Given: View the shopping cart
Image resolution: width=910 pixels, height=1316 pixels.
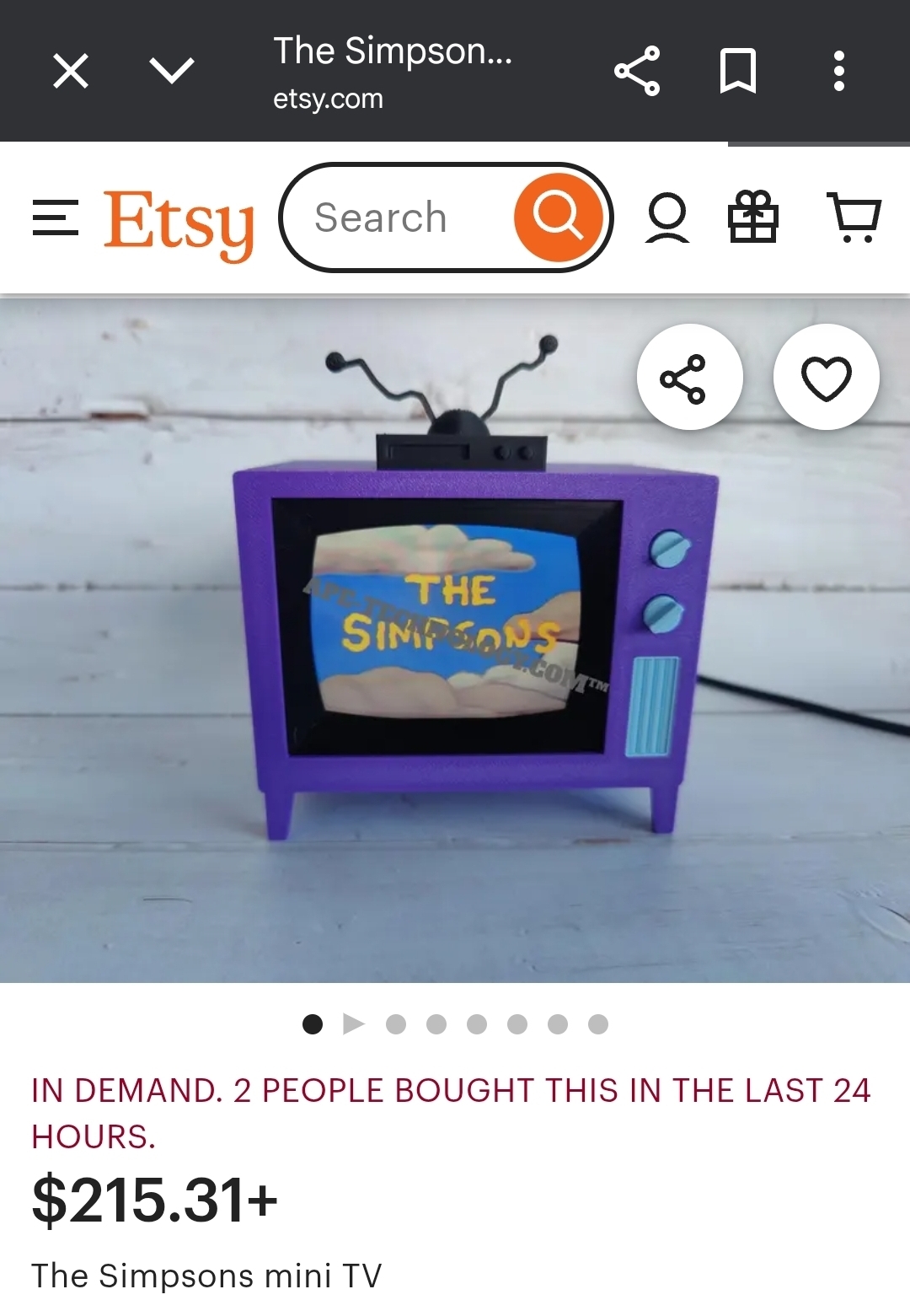Looking at the screenshot, I should pos(854,218).
